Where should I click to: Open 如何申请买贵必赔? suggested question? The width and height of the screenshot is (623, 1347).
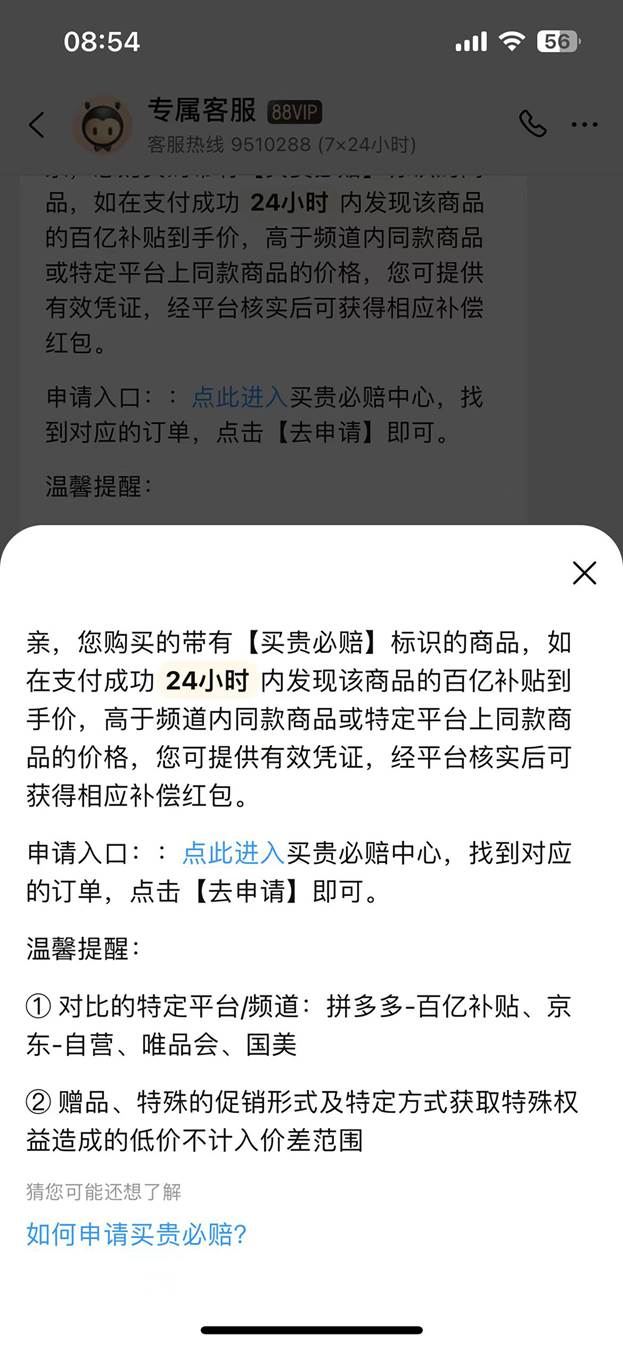(136, 1234)
